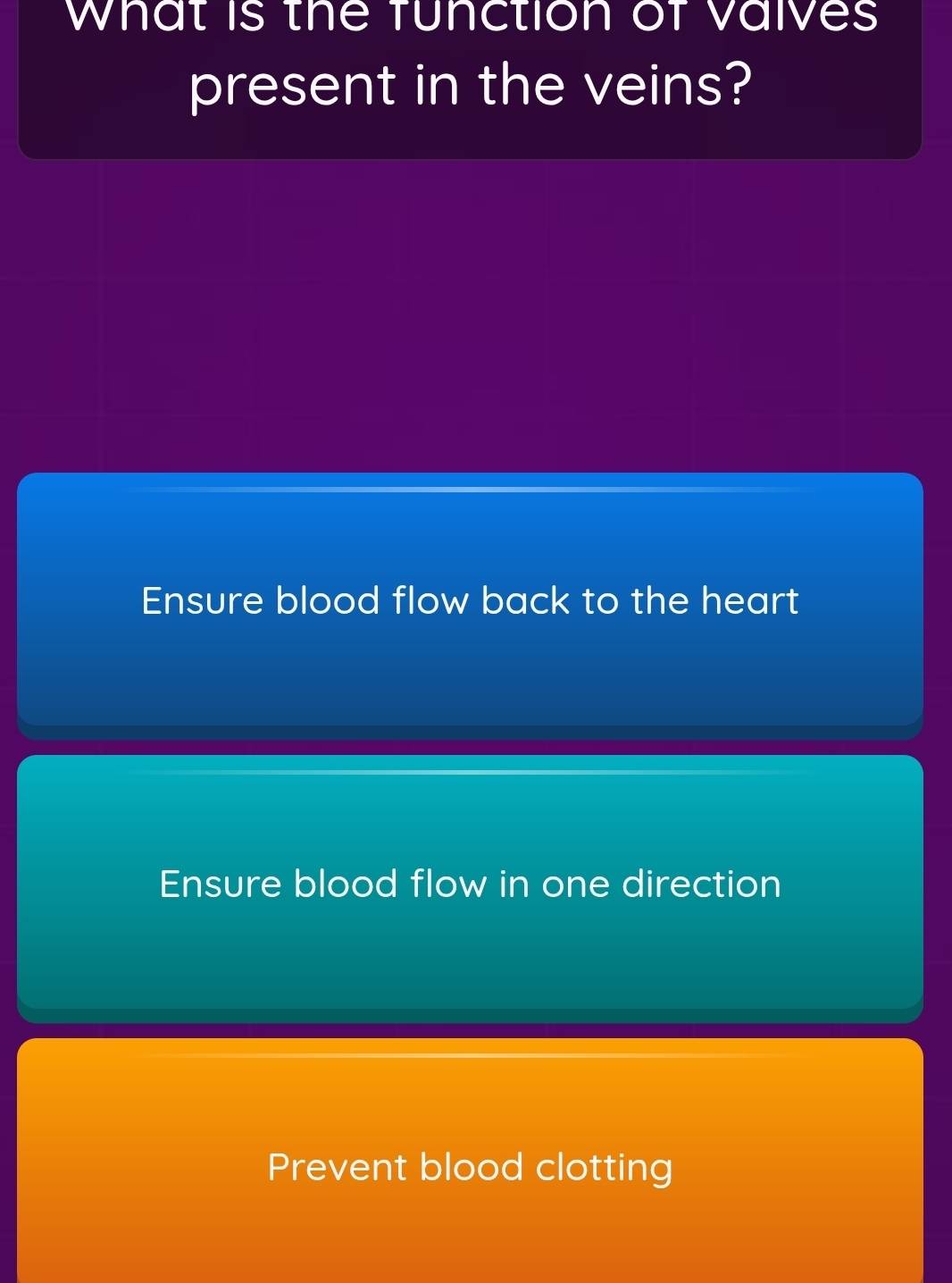Image resolution: width=952 pixels, height=1283 pixels.
Task: Pick the answer "Prevent blood clotting"
Action: (x=471, y=1167)
